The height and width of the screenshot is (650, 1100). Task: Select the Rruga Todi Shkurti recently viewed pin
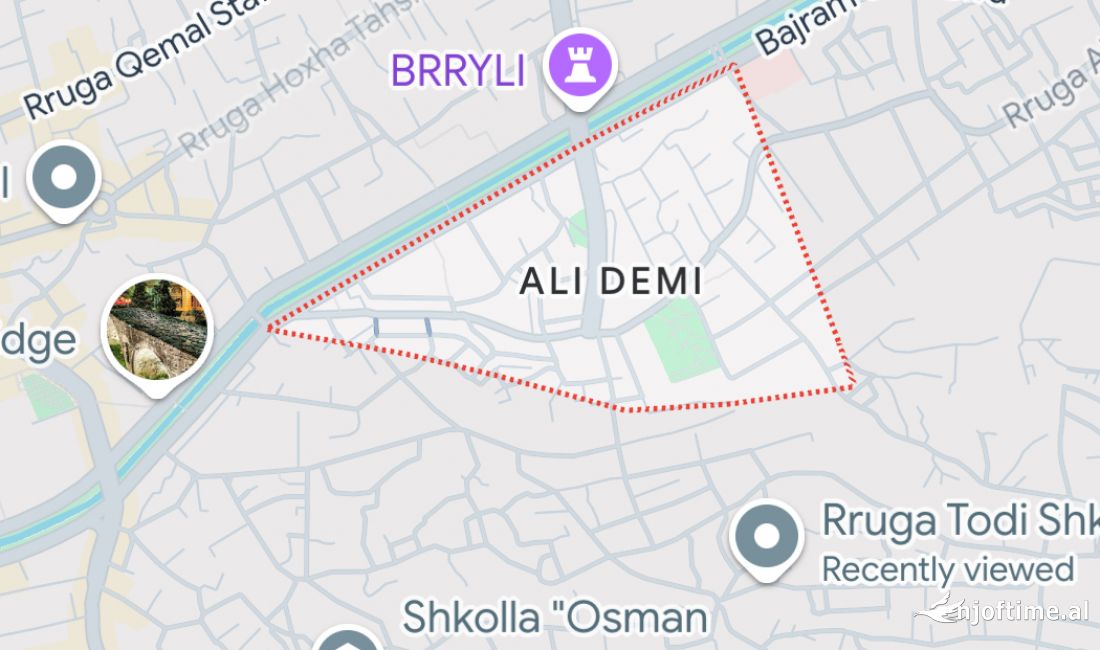(766, 537)
